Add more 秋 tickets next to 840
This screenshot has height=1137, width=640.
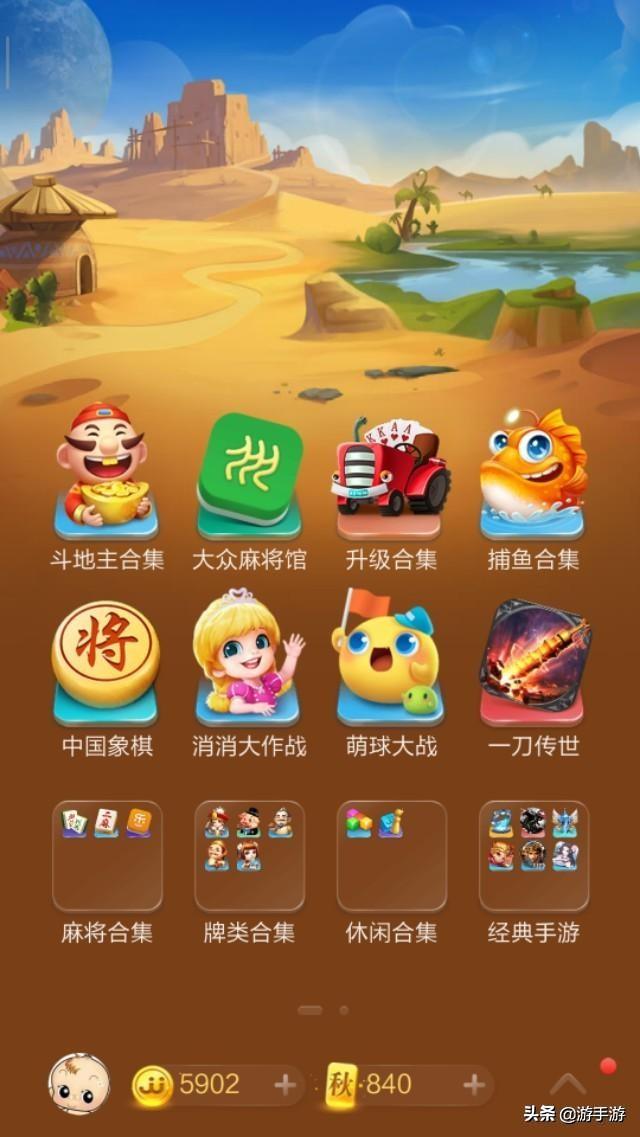[474, 1085]
